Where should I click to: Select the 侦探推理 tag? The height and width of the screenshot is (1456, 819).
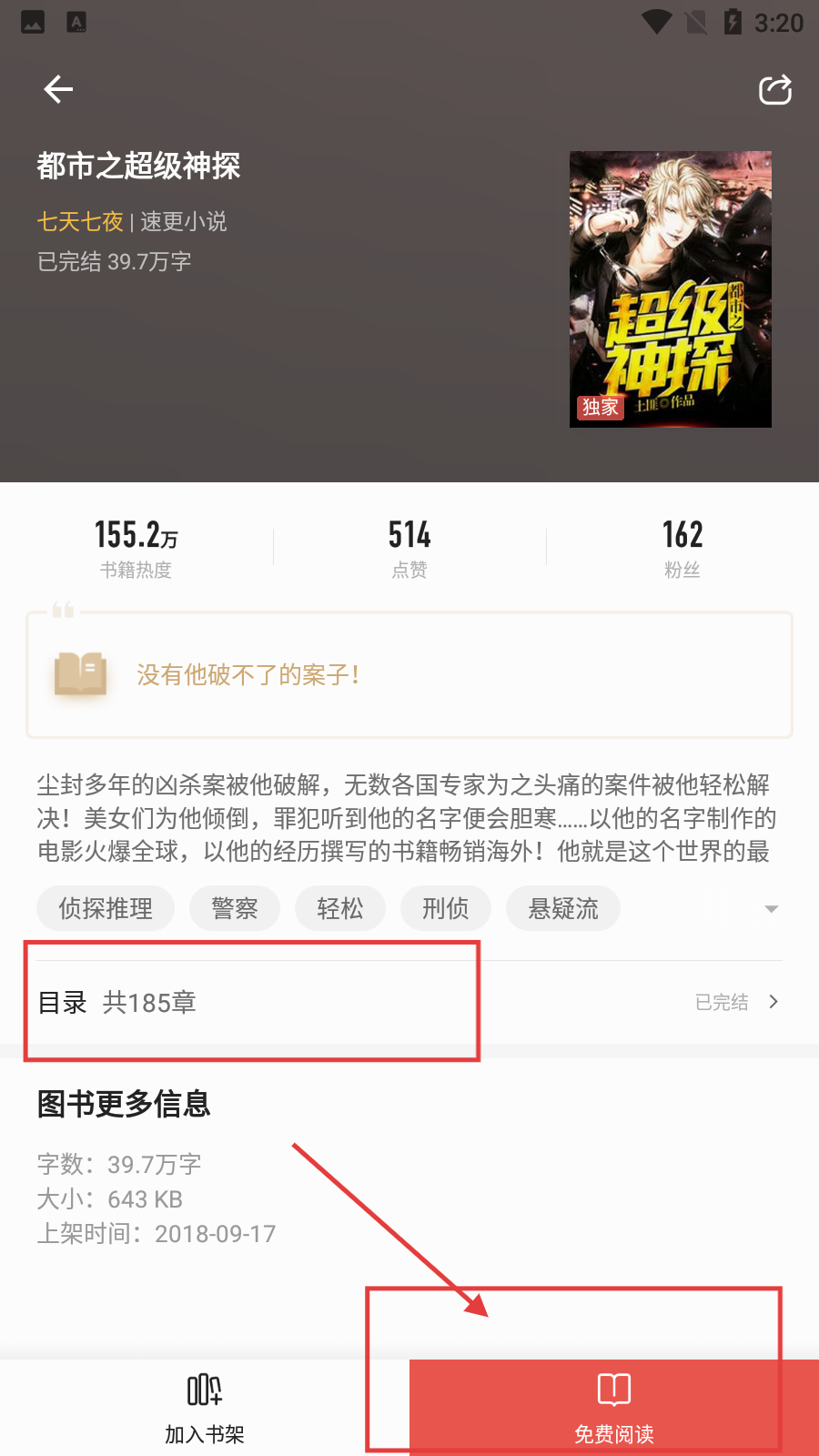coord(106,908)
